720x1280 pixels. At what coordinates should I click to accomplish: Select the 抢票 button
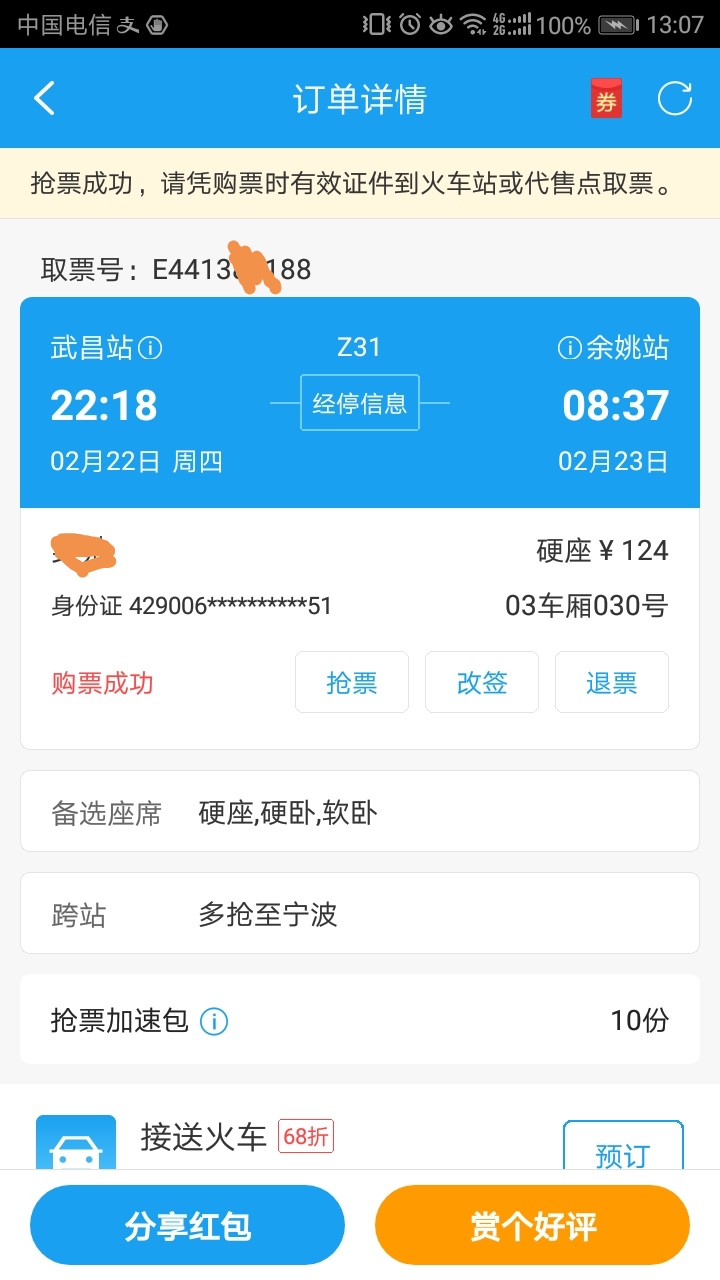click(351, 682)
